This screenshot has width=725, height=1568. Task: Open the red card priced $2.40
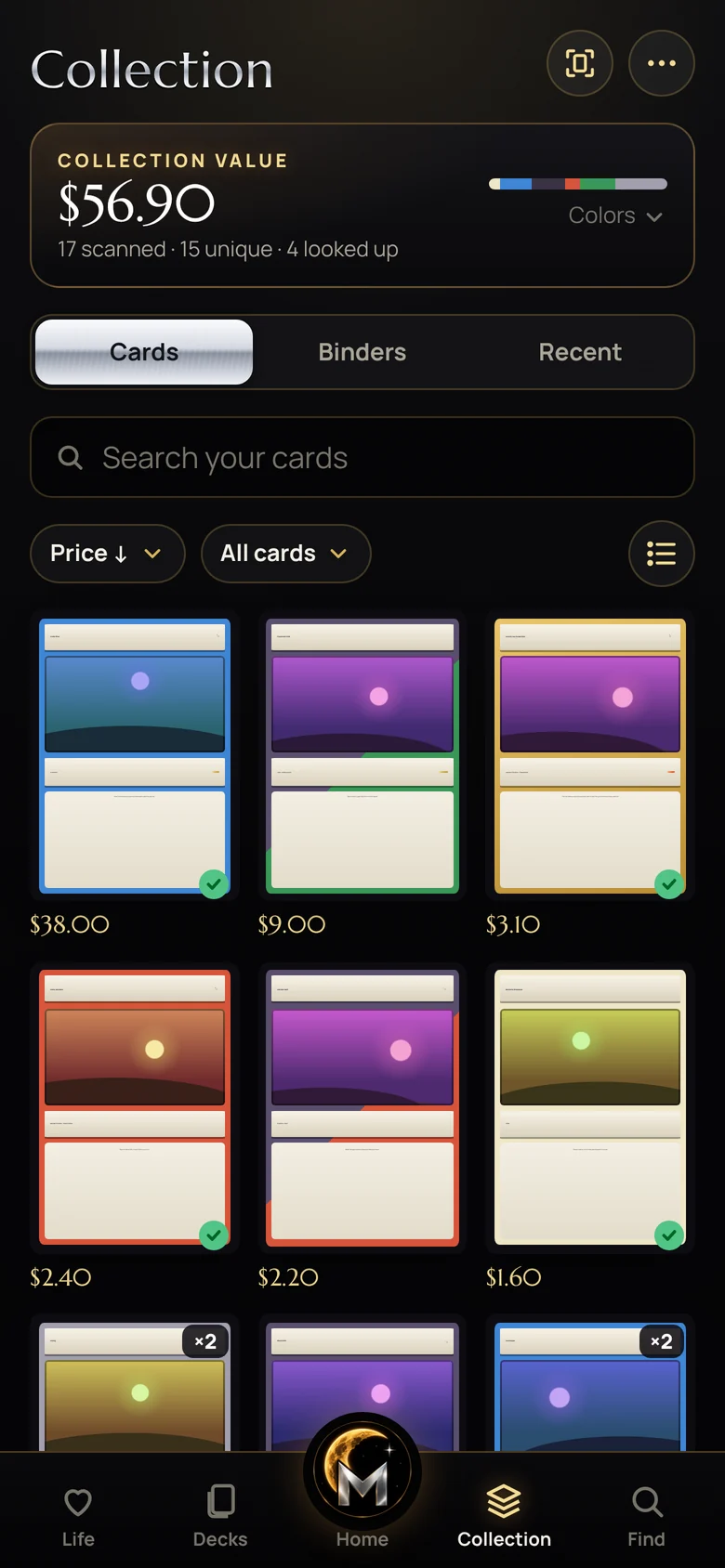135,1107
